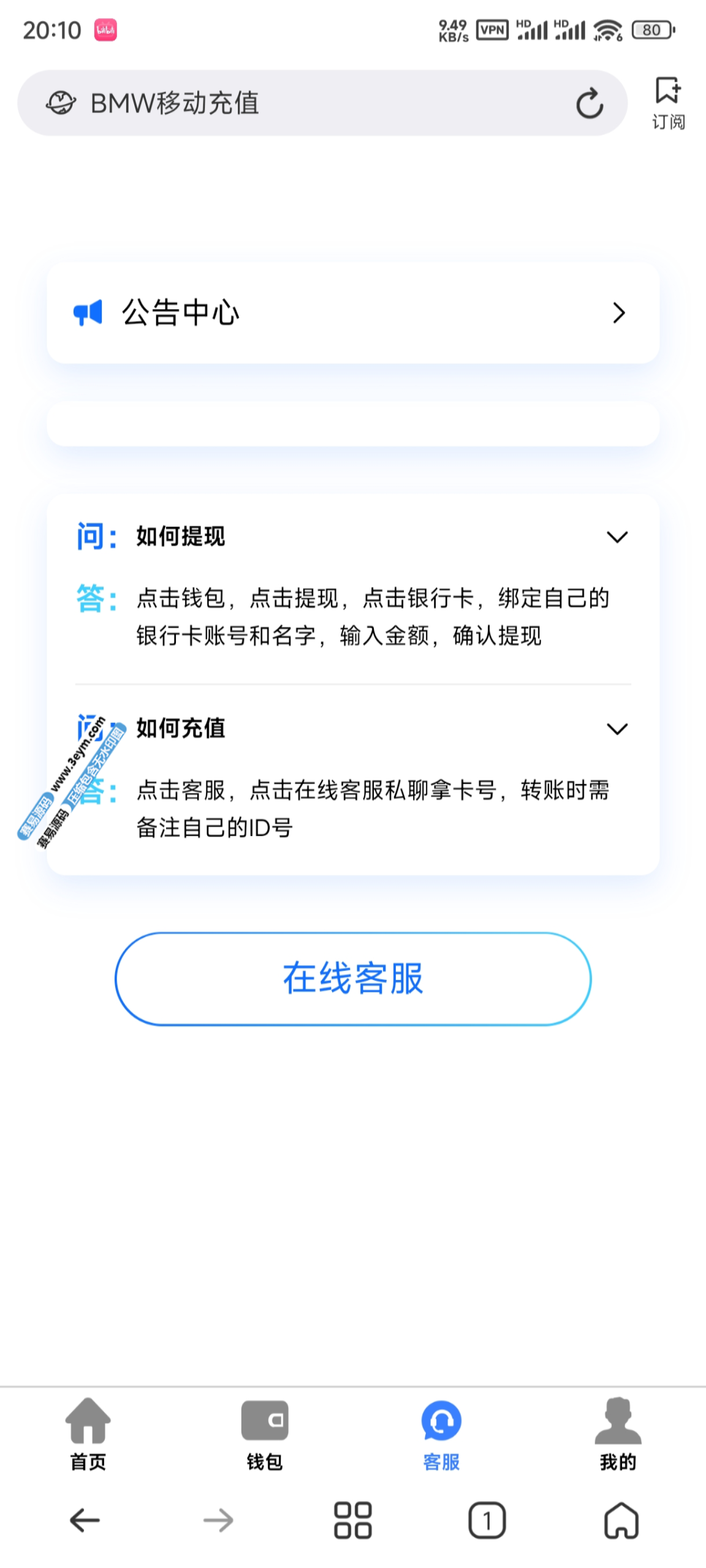Go to the browser home page
The image size is (706, 1568).
(621, 1520)
